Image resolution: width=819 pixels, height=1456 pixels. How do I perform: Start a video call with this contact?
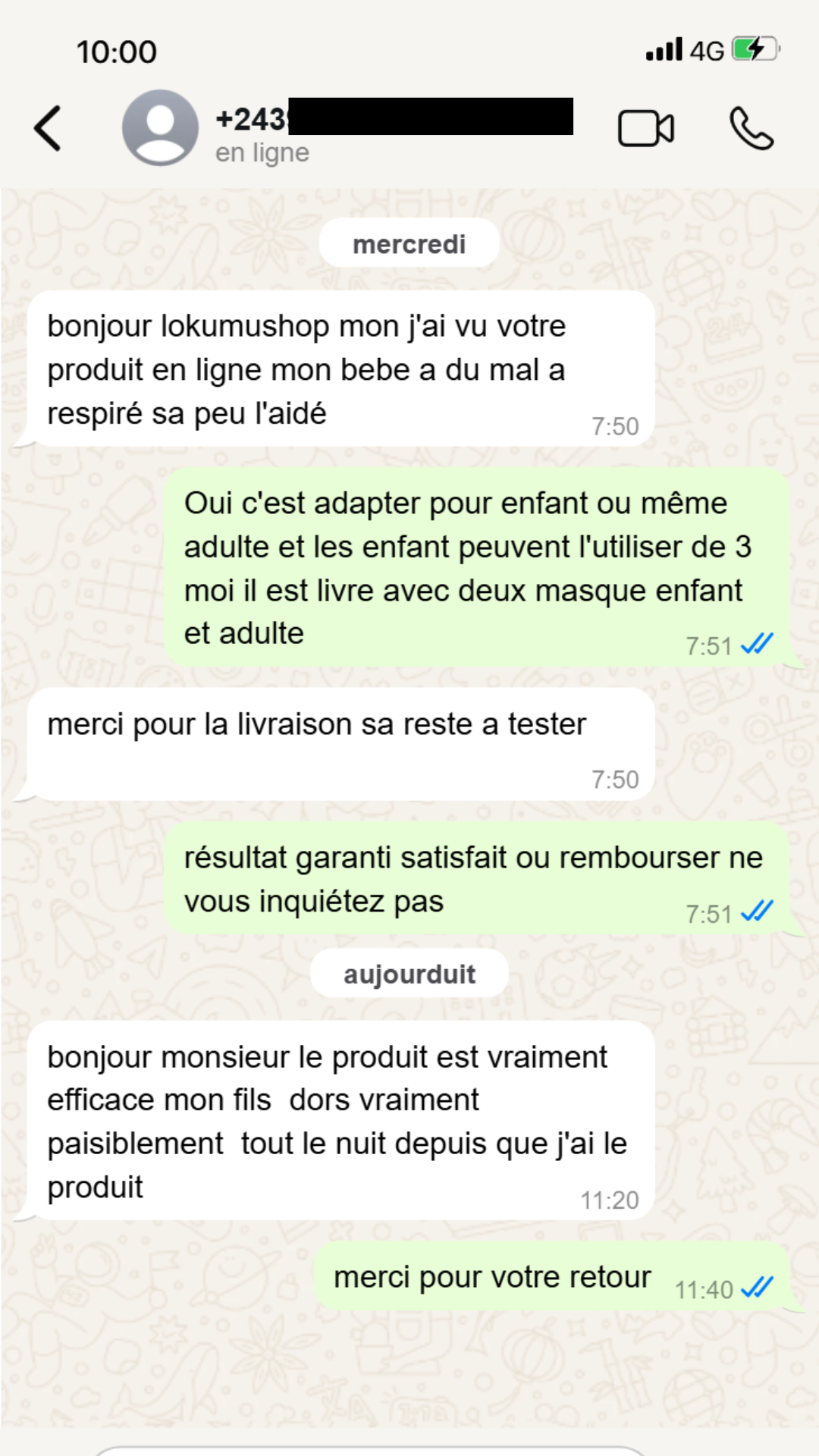[645, 128]
